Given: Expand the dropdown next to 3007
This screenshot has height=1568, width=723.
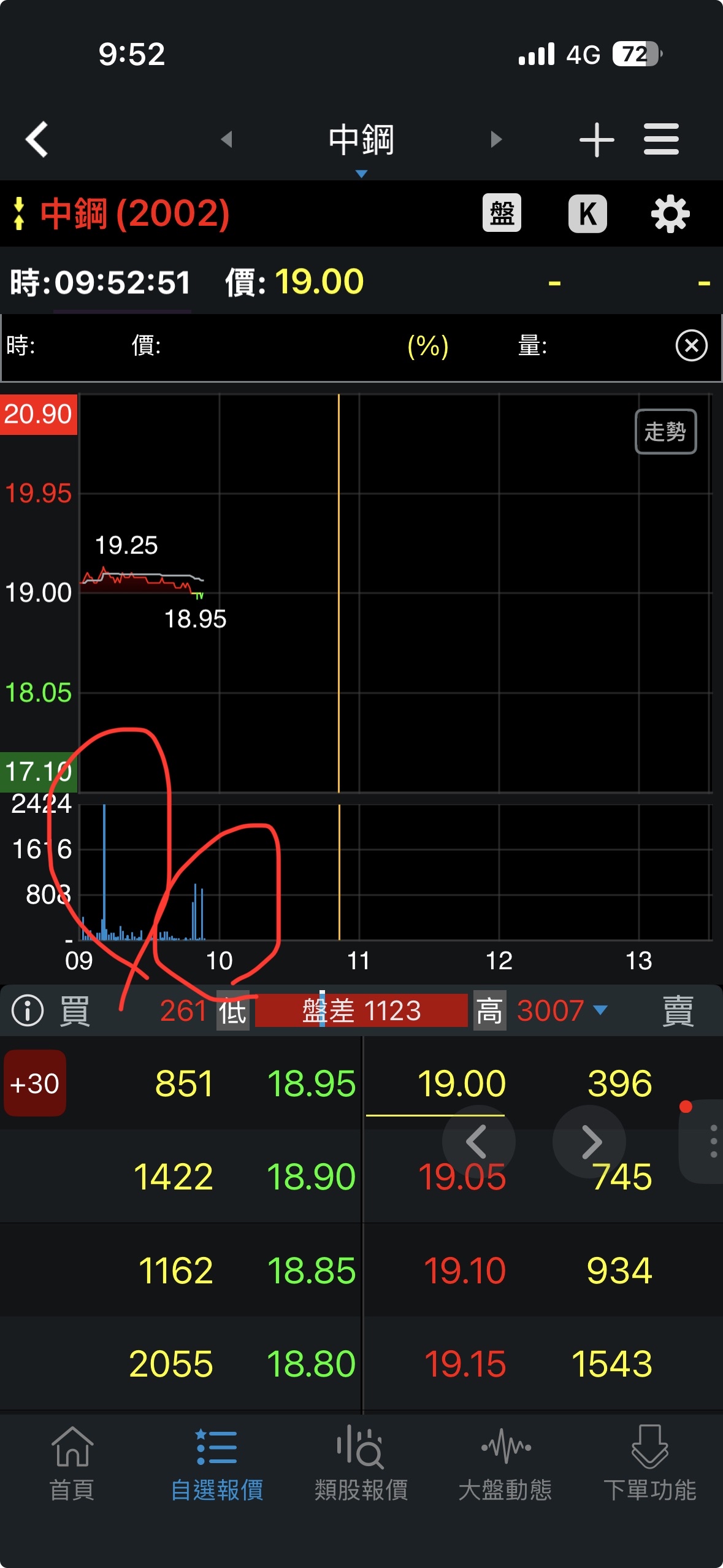Looking at the screenshot, I should (601, 1010).
